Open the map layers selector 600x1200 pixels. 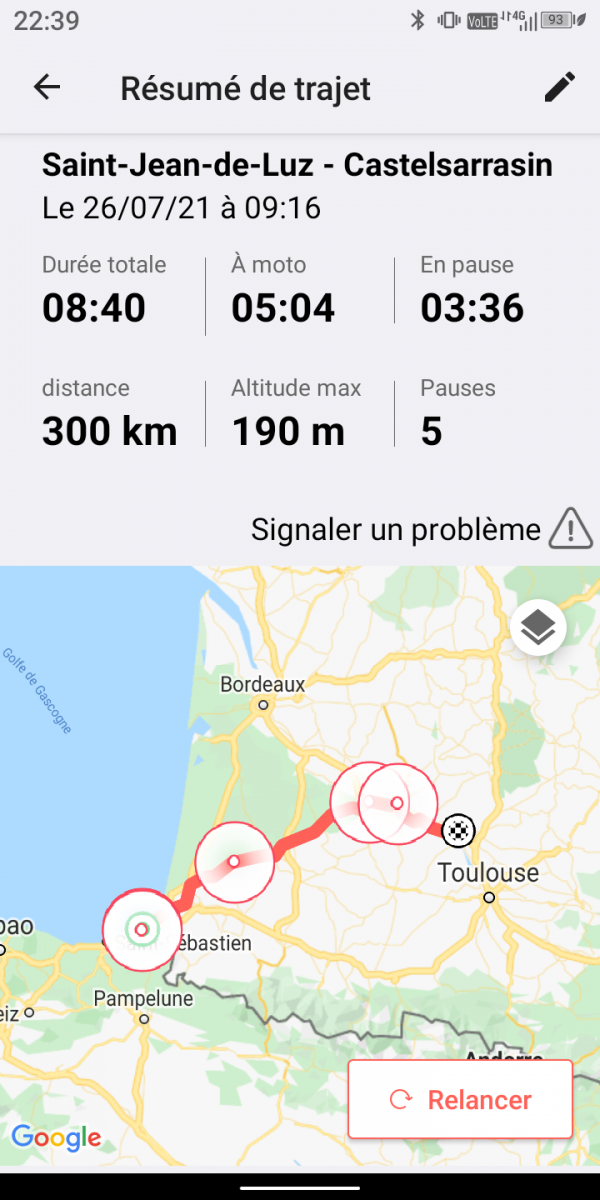click(x=538, y=628)
